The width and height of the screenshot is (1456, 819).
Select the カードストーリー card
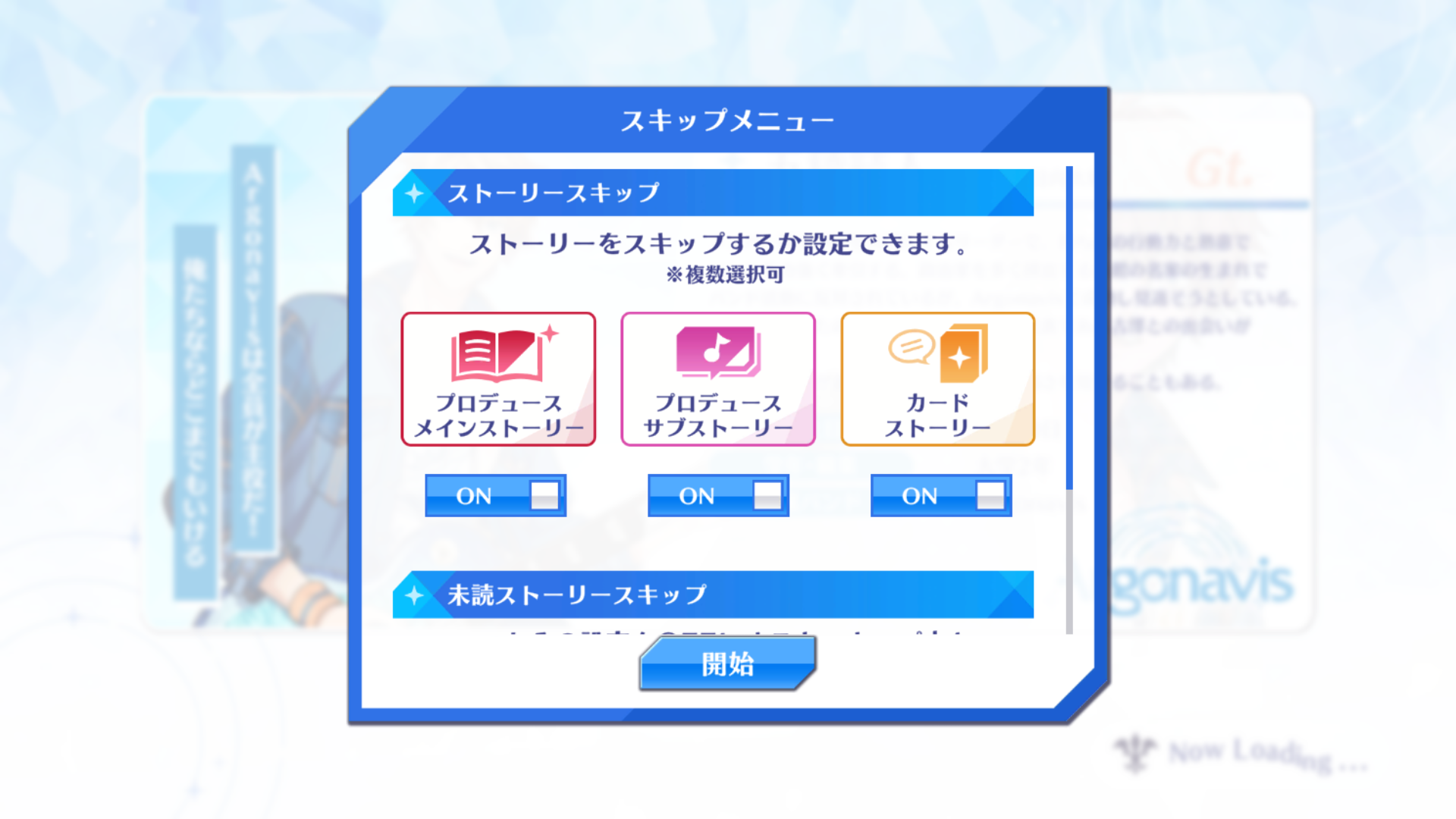pos(937,379)
